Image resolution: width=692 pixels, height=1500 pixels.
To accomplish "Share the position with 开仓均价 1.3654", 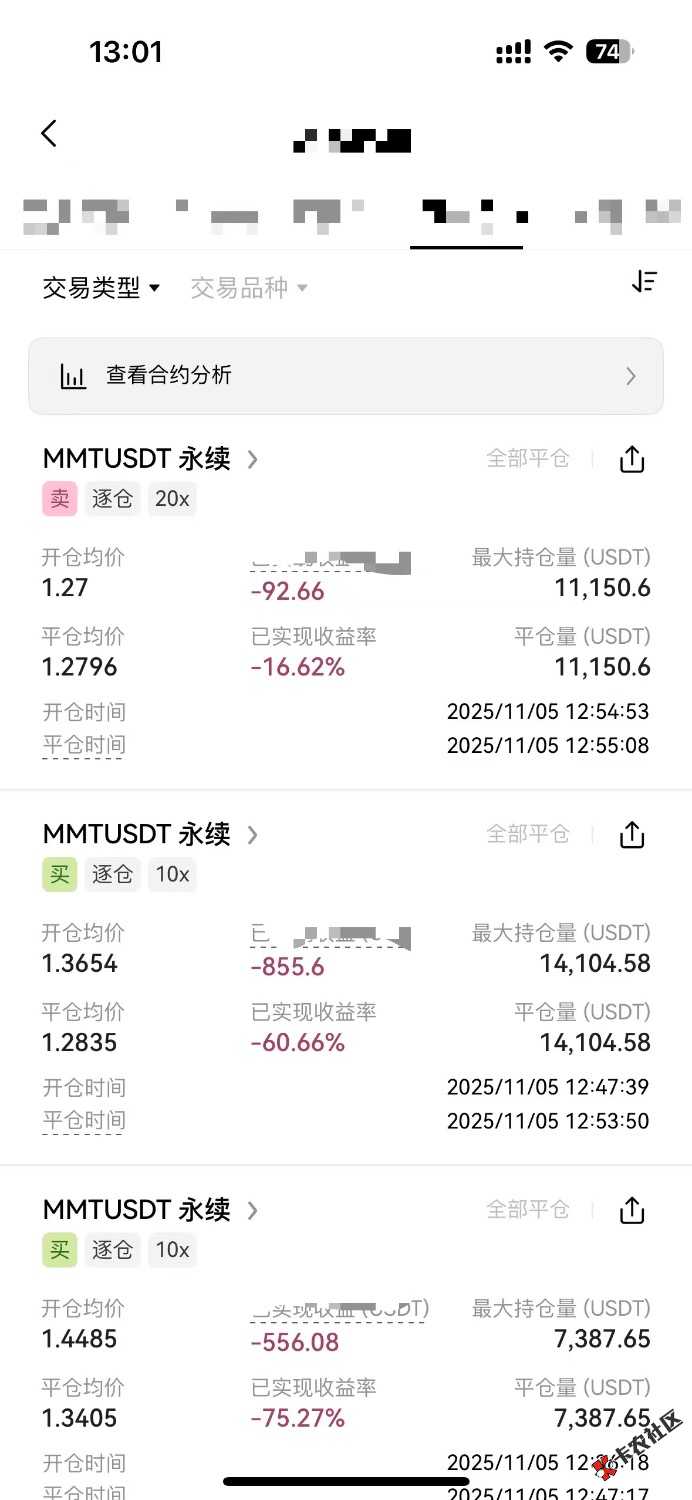I will click(x=632, y=835).
